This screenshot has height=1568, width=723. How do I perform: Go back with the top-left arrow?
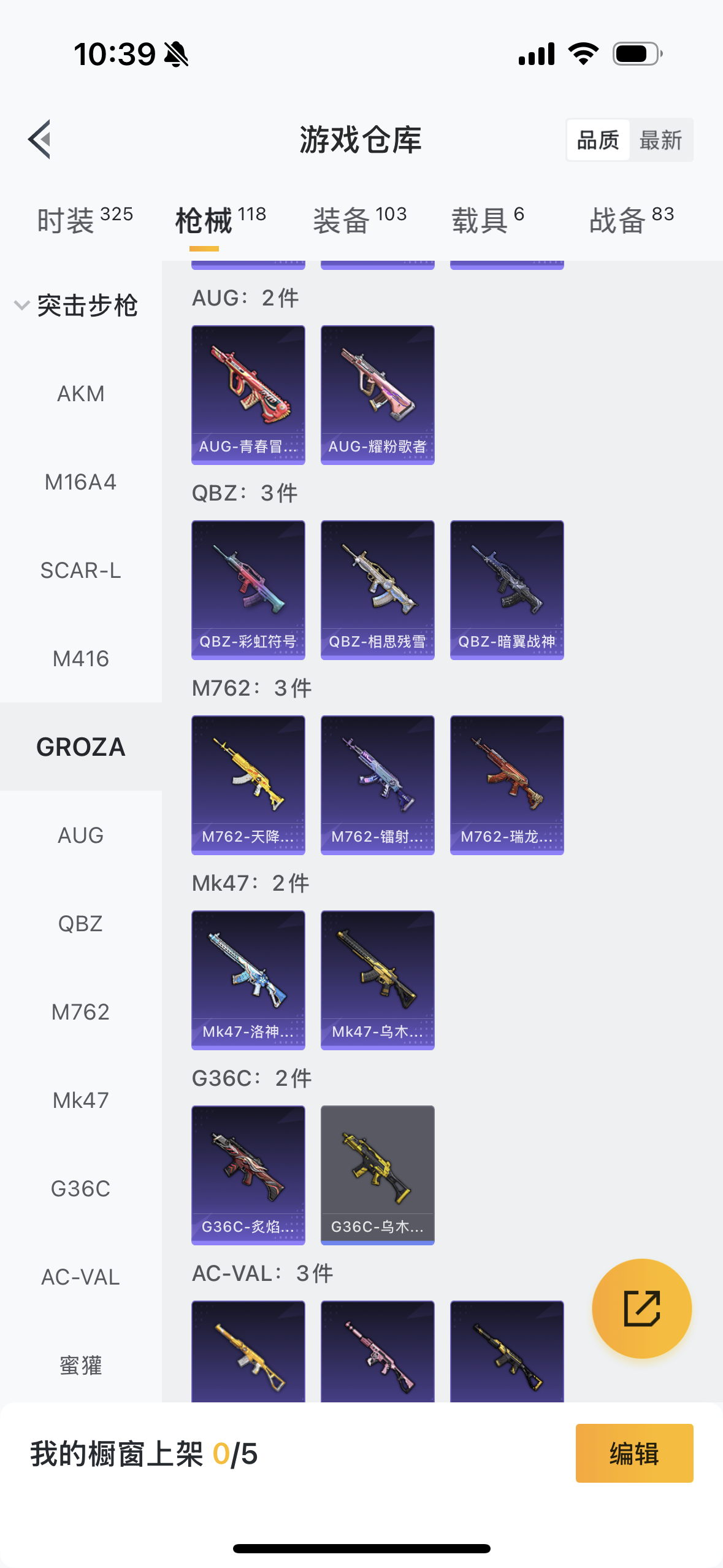click(x=39, y=139)
